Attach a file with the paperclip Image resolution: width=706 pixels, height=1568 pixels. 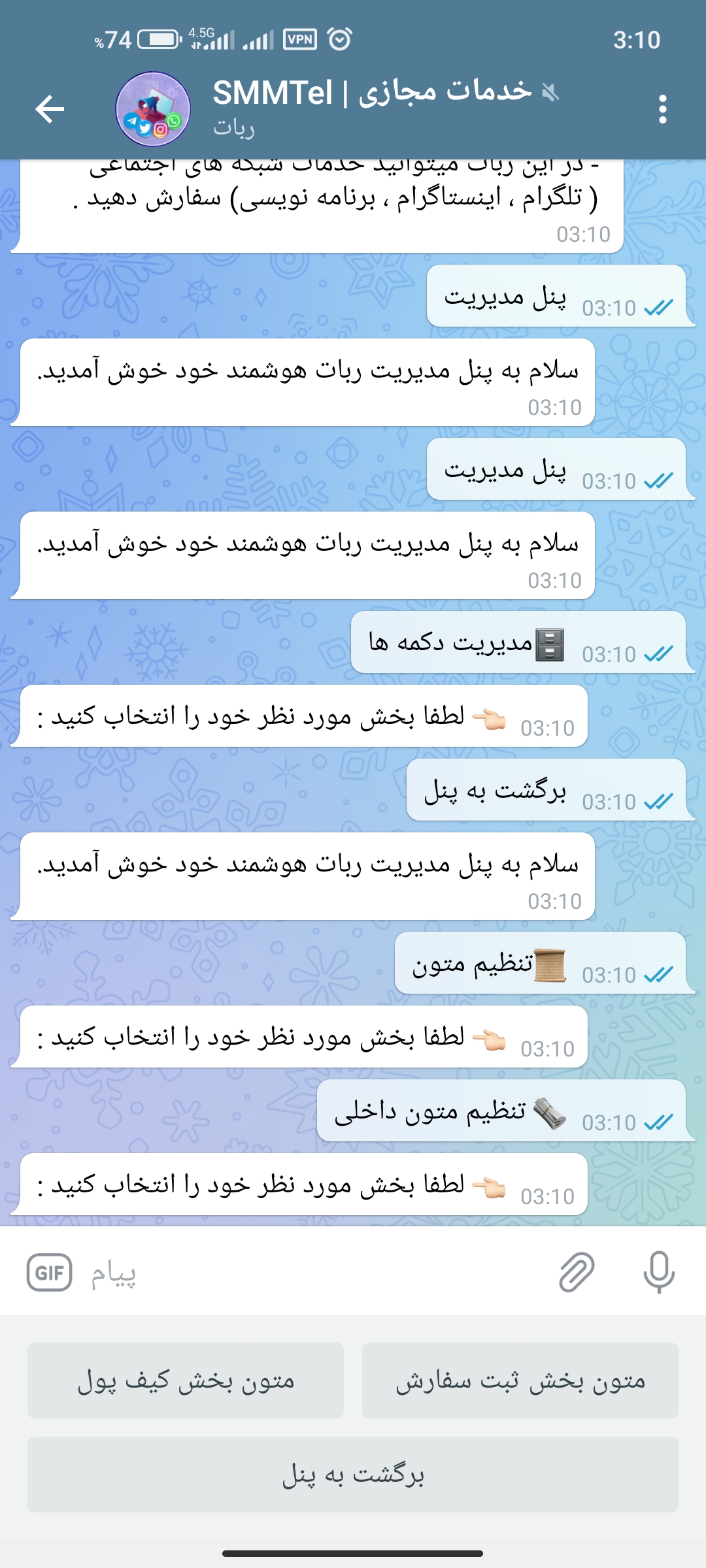point(577,1273)
